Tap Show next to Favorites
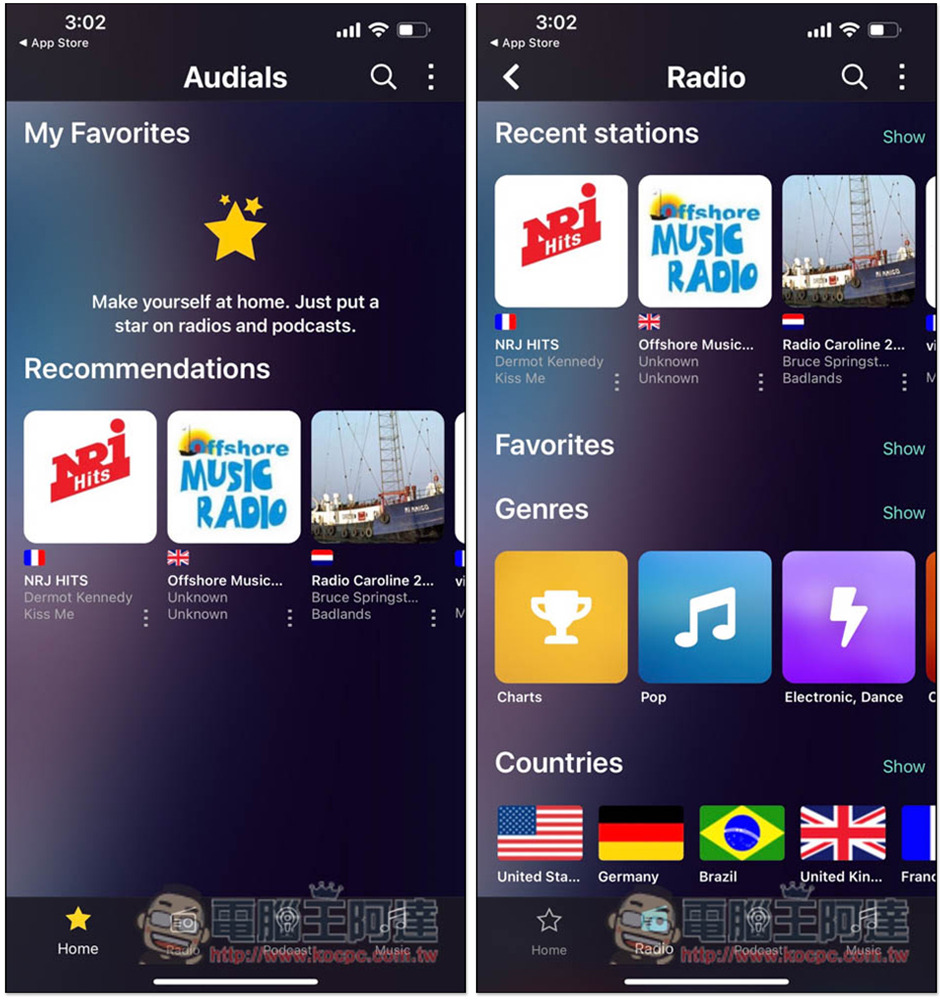The height and width of the screenshot is (1000, 940). 903,449
